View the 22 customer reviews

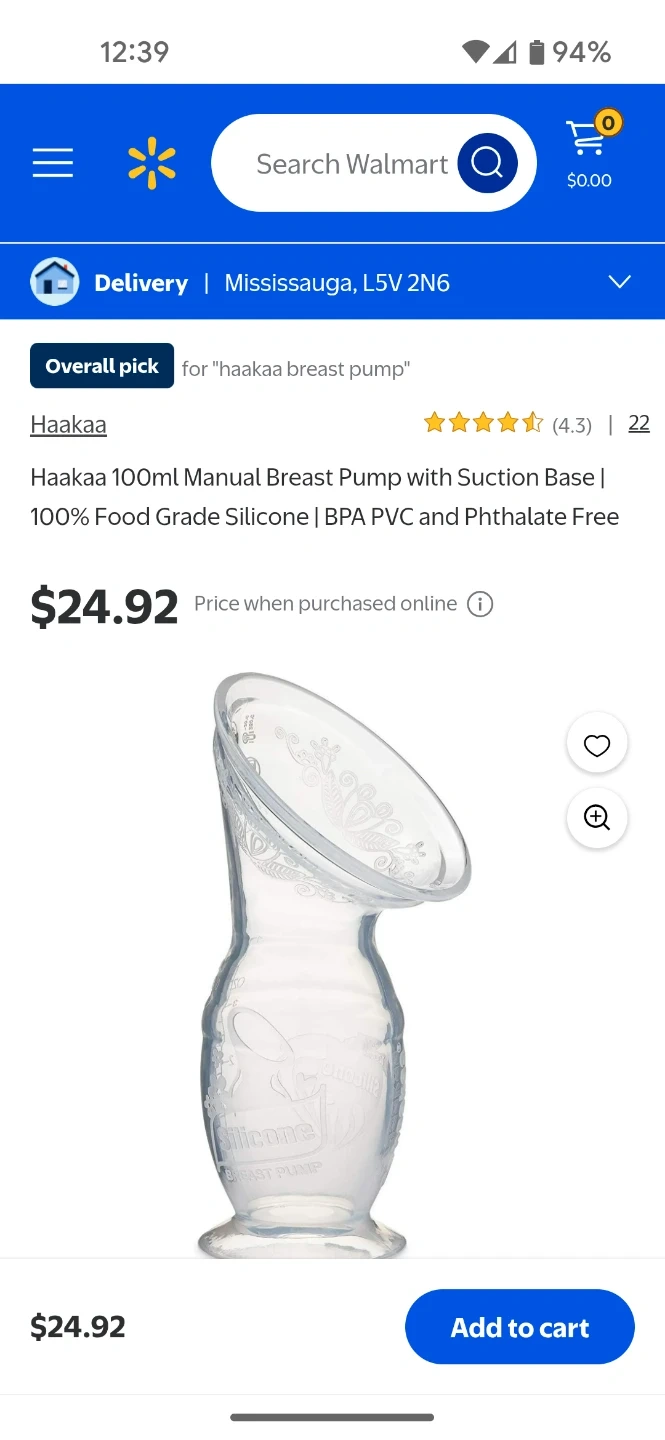click(638, 423)
